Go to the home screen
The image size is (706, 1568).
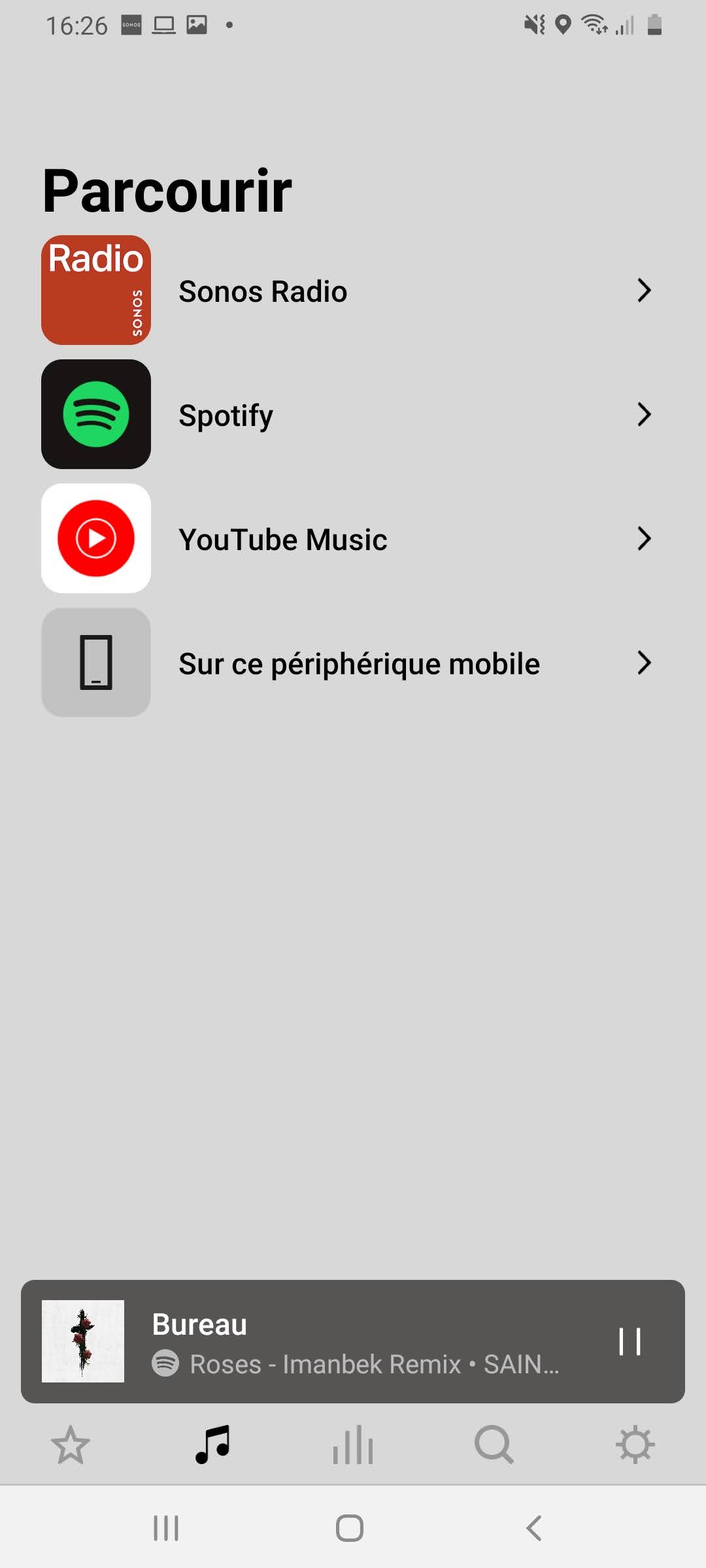pyautogui.click(x=350, y=1528)
